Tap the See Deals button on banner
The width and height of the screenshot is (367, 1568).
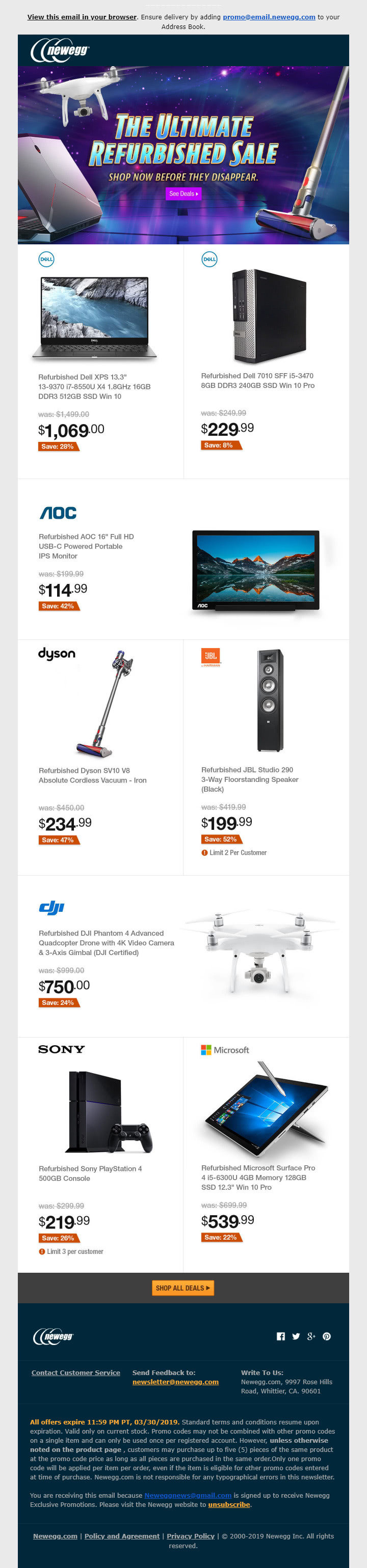coord(183,193)
